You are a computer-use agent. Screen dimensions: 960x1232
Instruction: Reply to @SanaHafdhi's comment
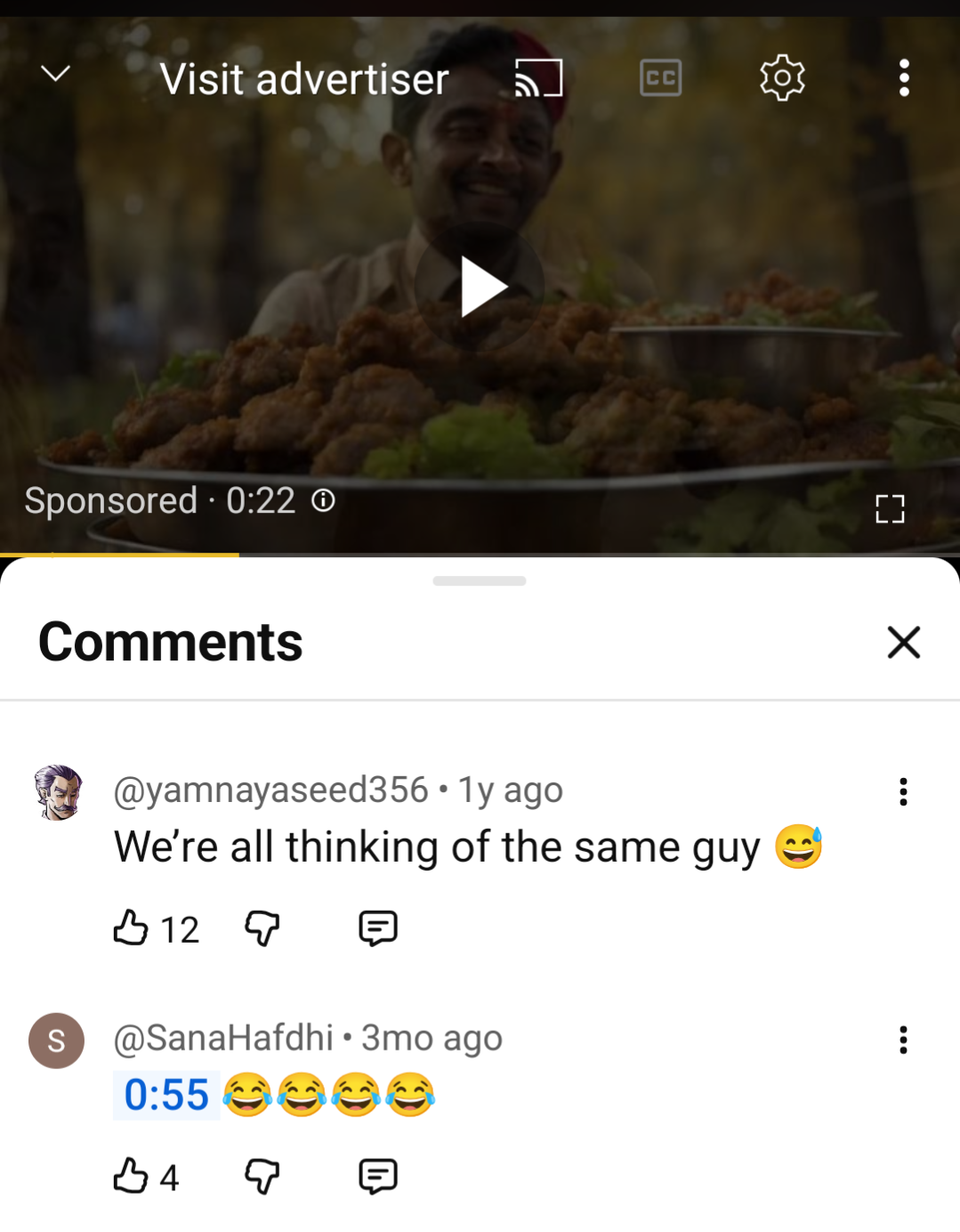click(378, 1176)
